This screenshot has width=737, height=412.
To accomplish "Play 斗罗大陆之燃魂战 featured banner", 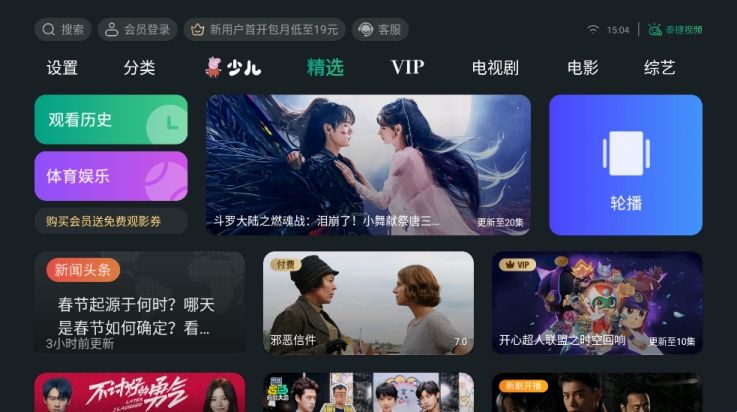I will point(368,165).
